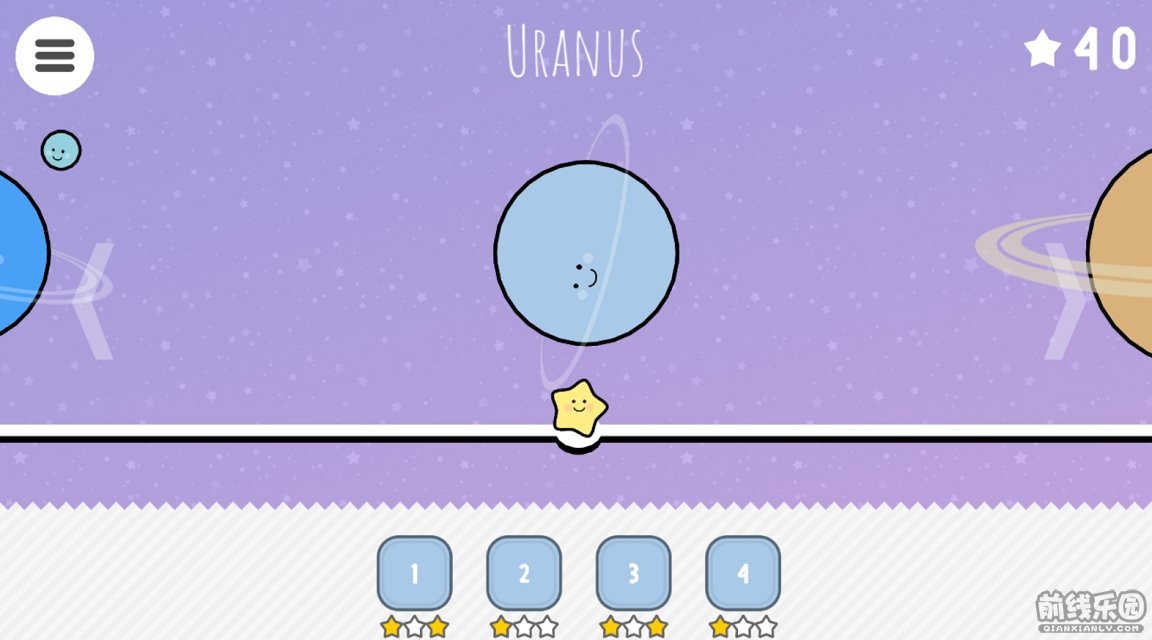Open the hamburger menu

pyautogui.click(x=55, y=56)
